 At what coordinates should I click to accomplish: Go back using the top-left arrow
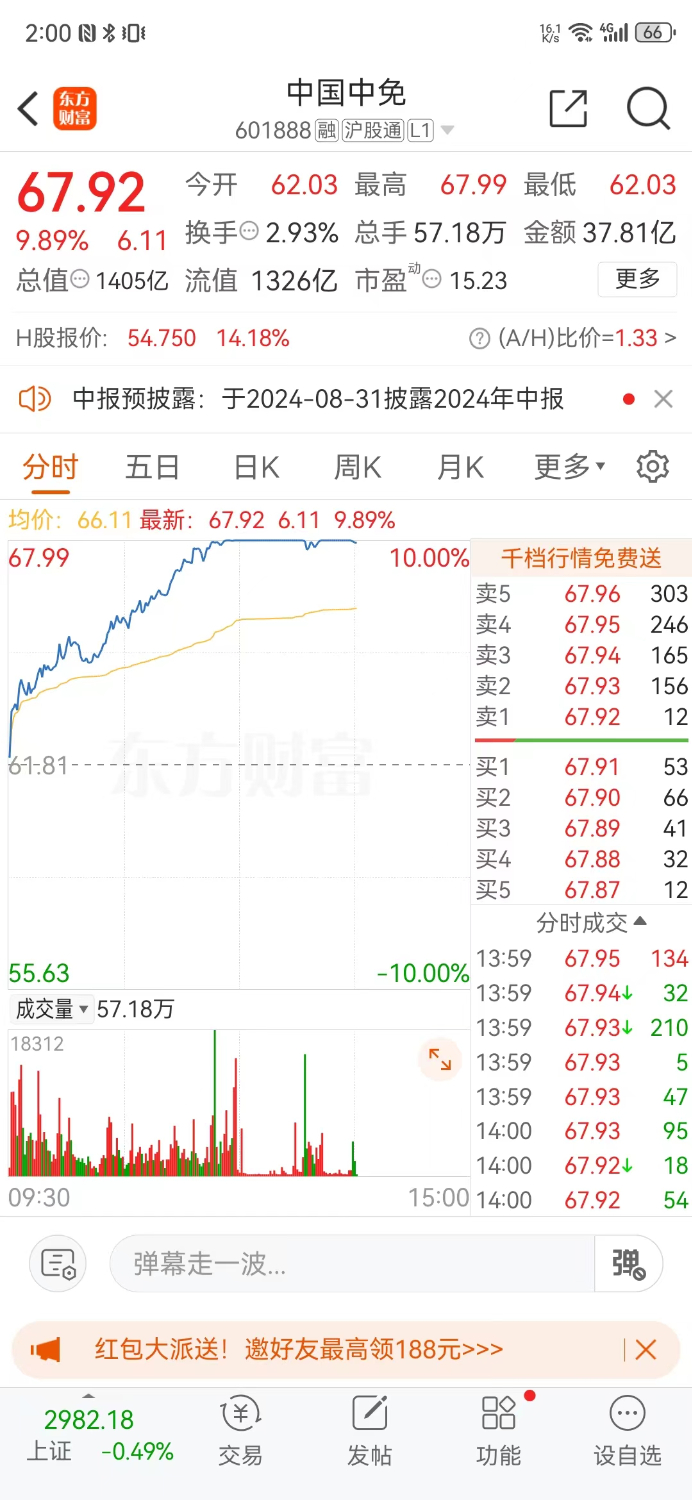pyautogui.click(x=28, y=109)
